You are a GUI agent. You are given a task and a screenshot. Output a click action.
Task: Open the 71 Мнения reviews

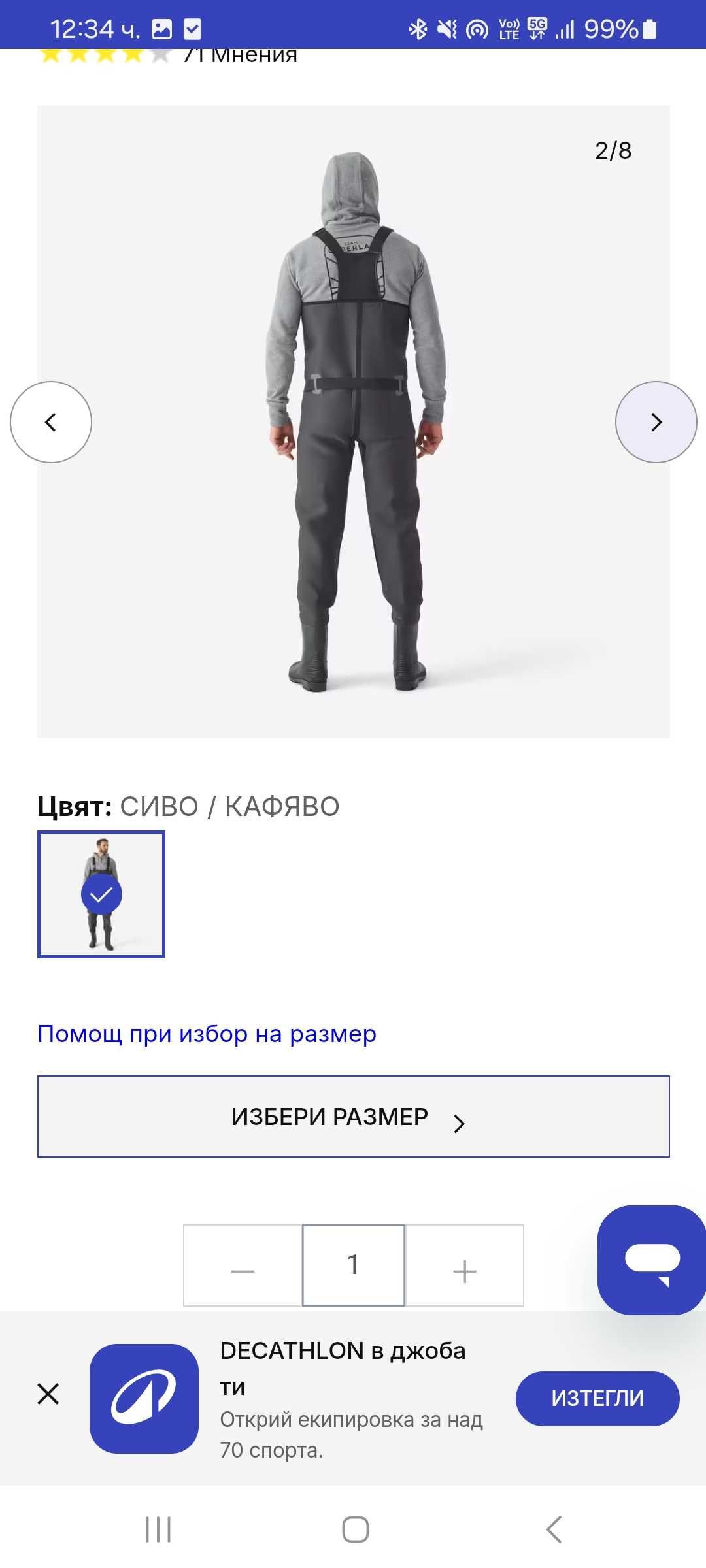tap(241, 56)
